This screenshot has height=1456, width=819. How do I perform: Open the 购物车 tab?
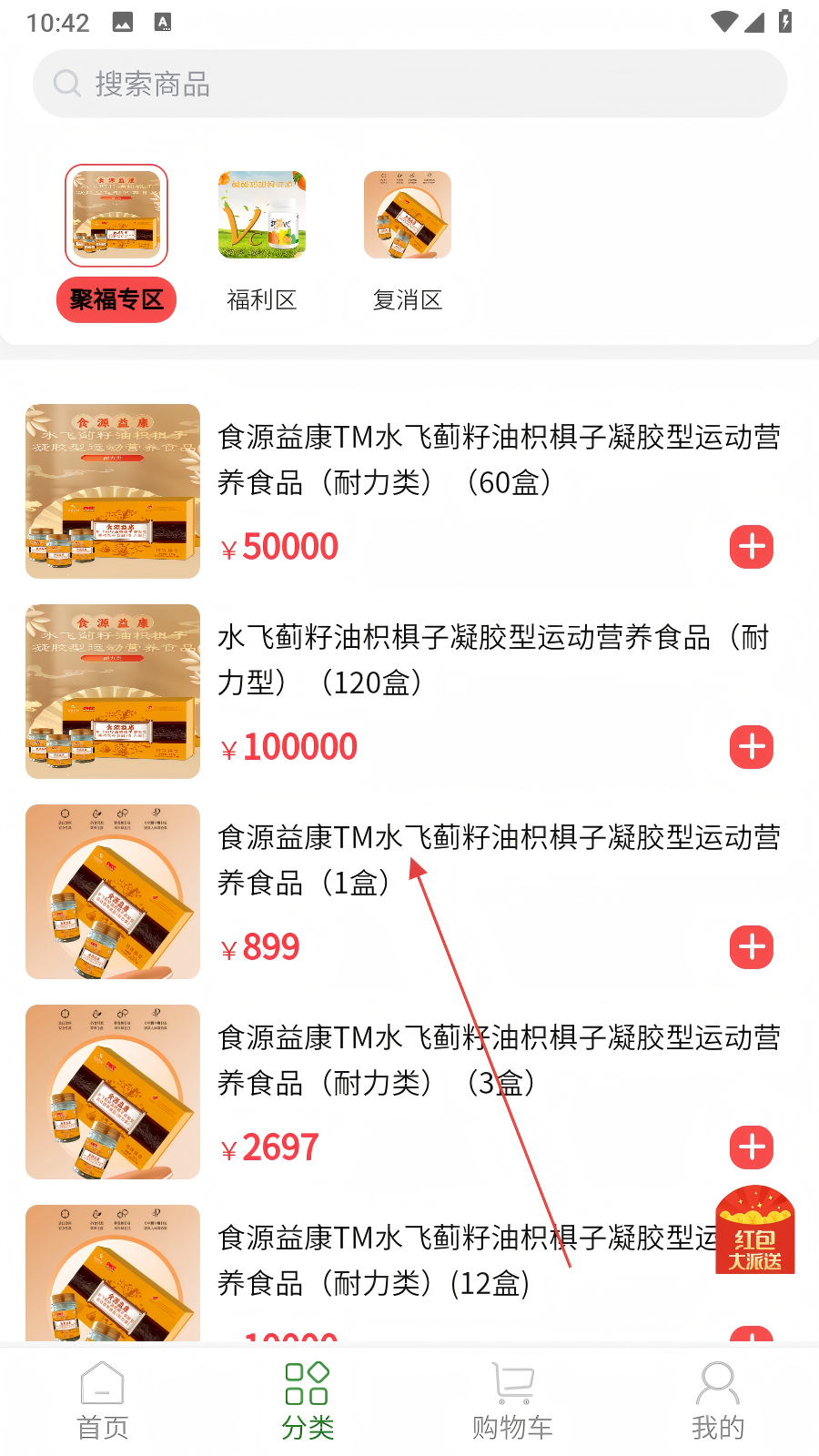512,1401
